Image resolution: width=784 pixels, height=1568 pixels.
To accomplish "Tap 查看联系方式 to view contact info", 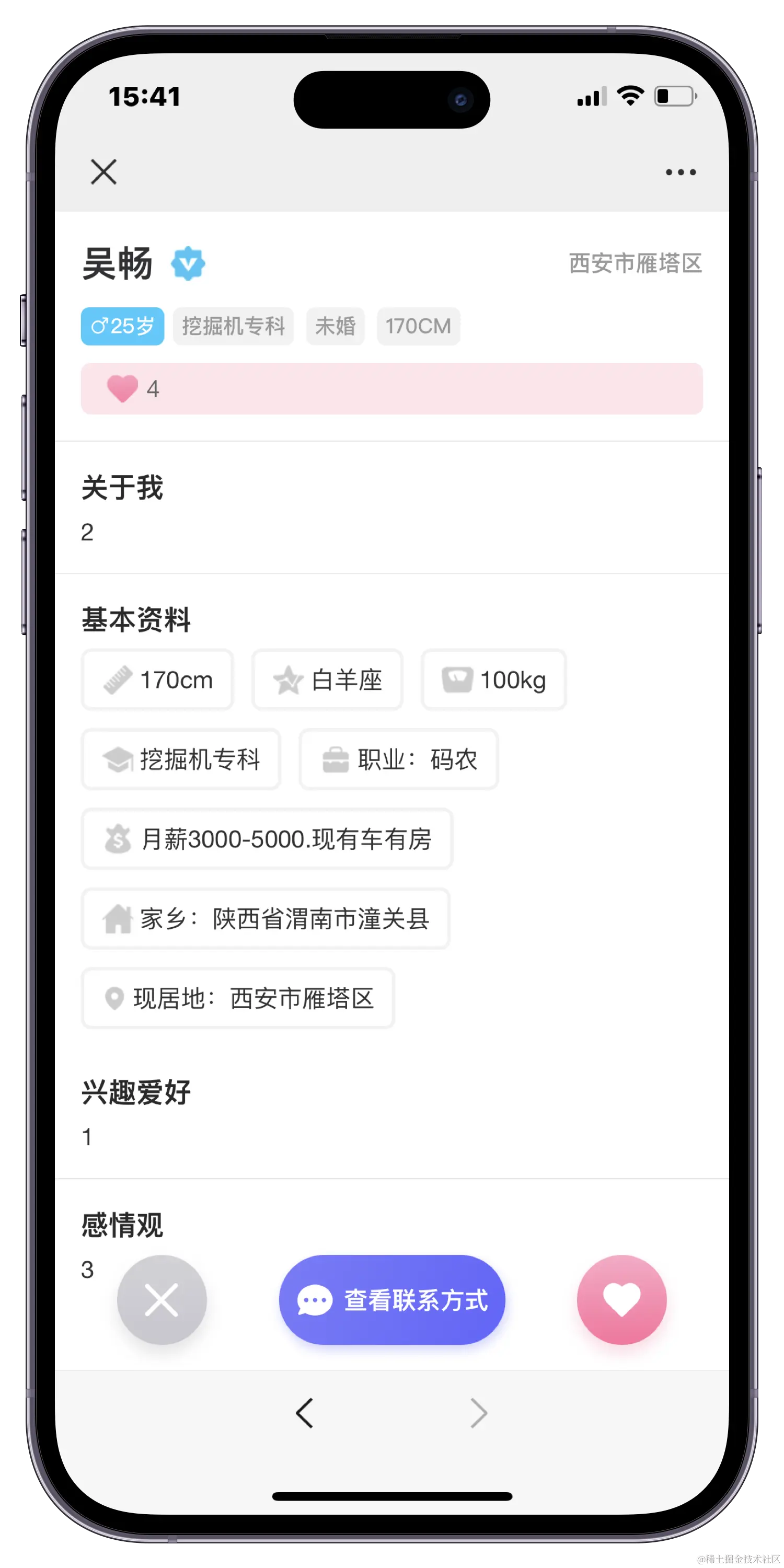I will point(392,1300).
